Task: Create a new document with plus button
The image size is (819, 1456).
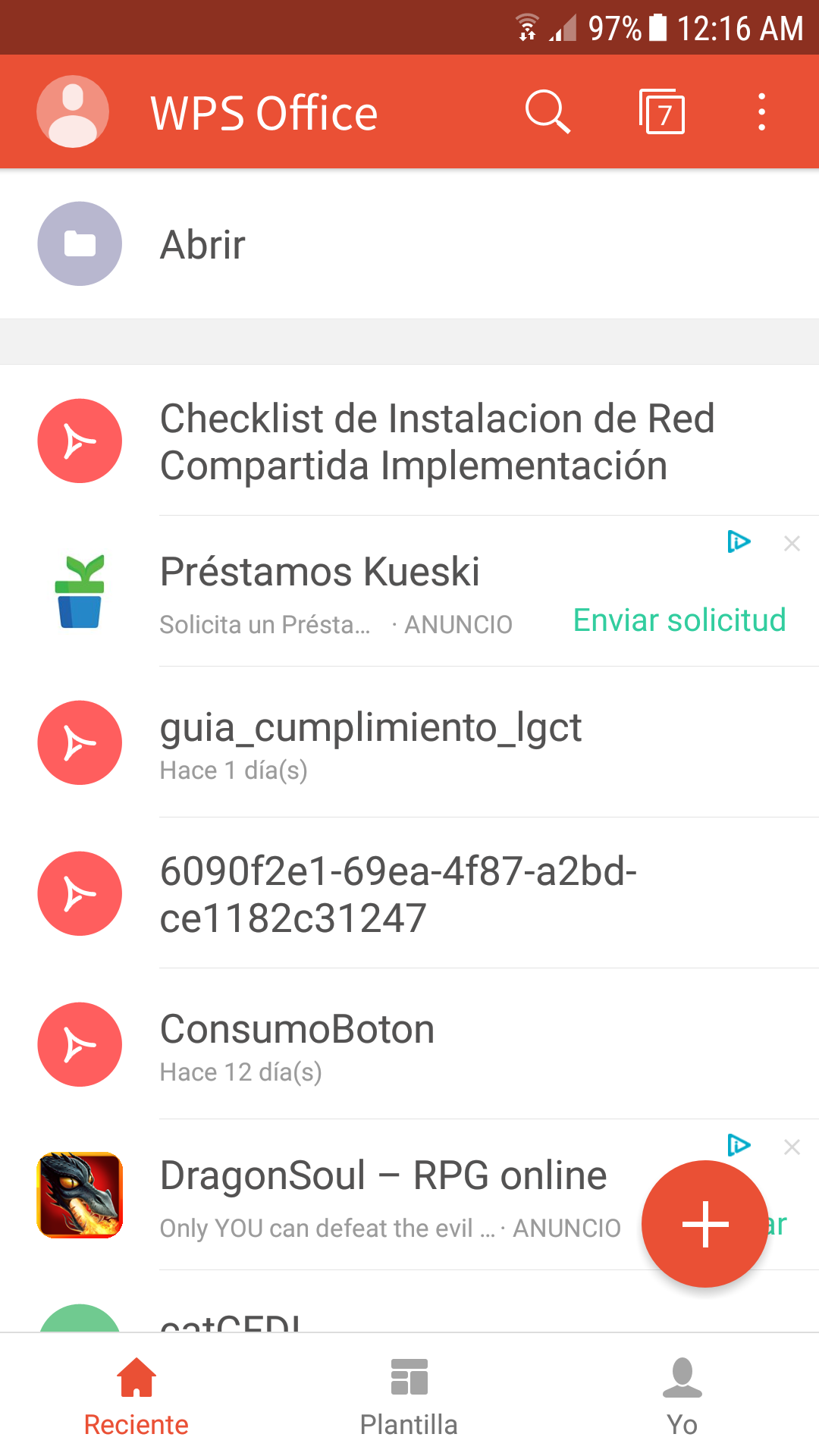Action: [x=705, y=1223]
